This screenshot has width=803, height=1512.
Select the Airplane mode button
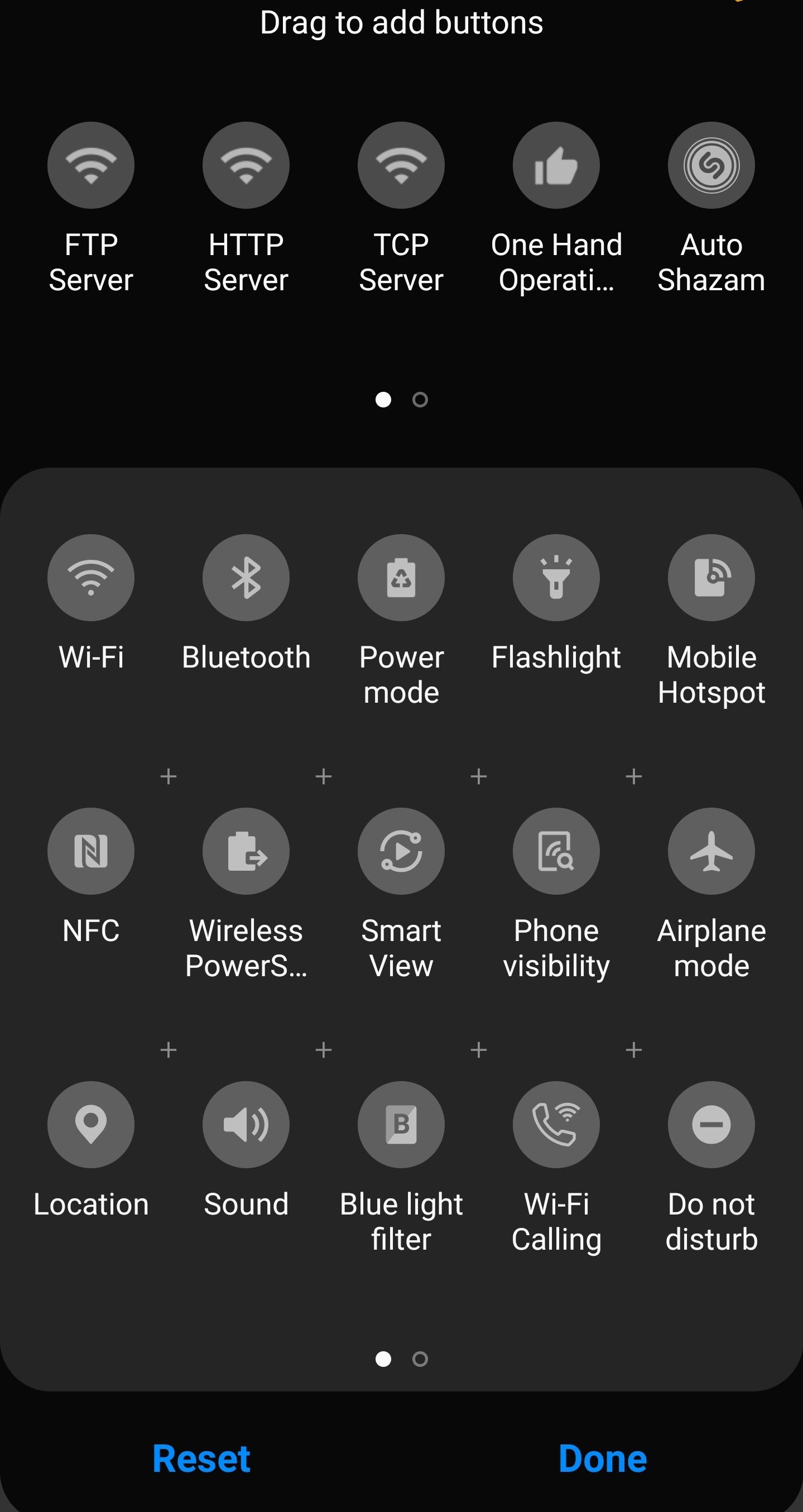coord(711,851)
